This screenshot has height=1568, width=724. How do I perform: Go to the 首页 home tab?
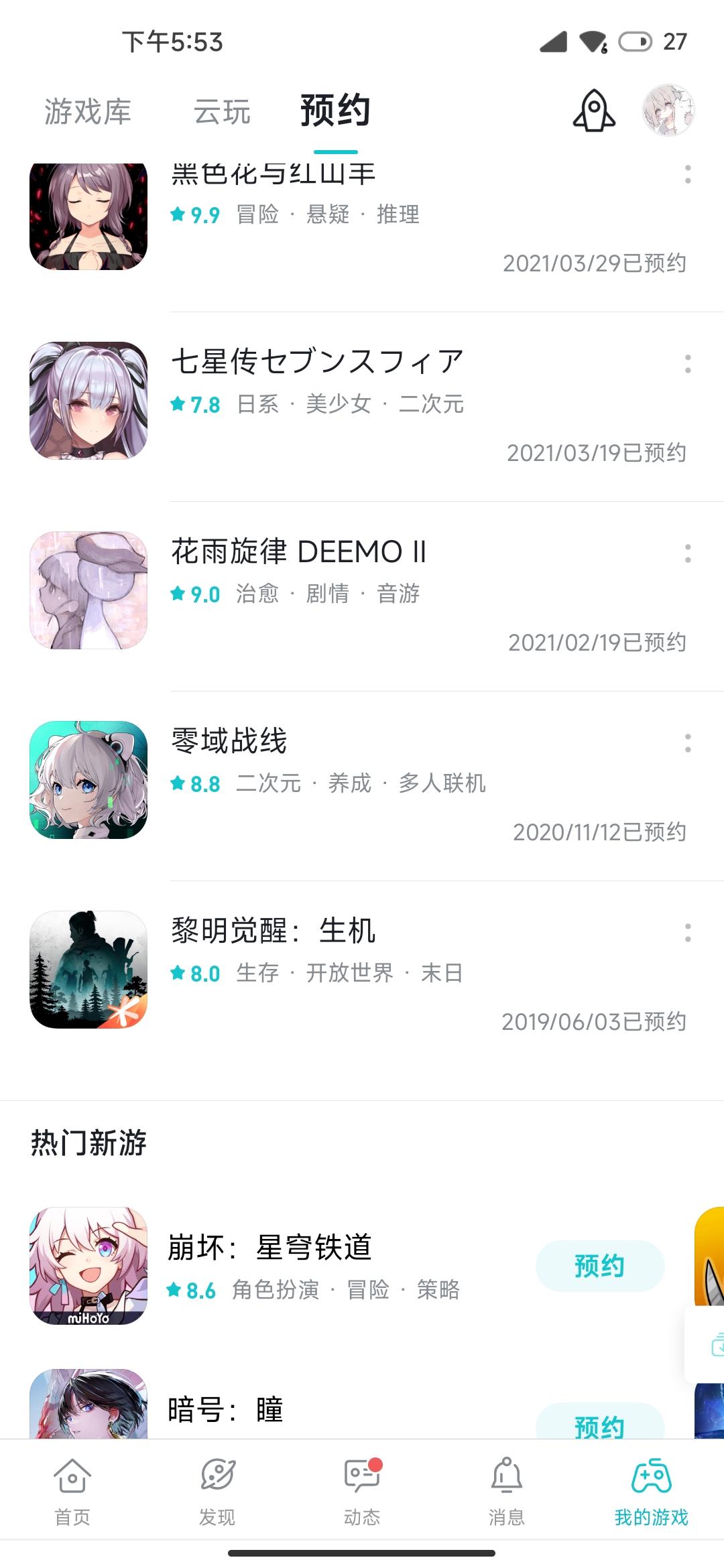(72, 1488)
